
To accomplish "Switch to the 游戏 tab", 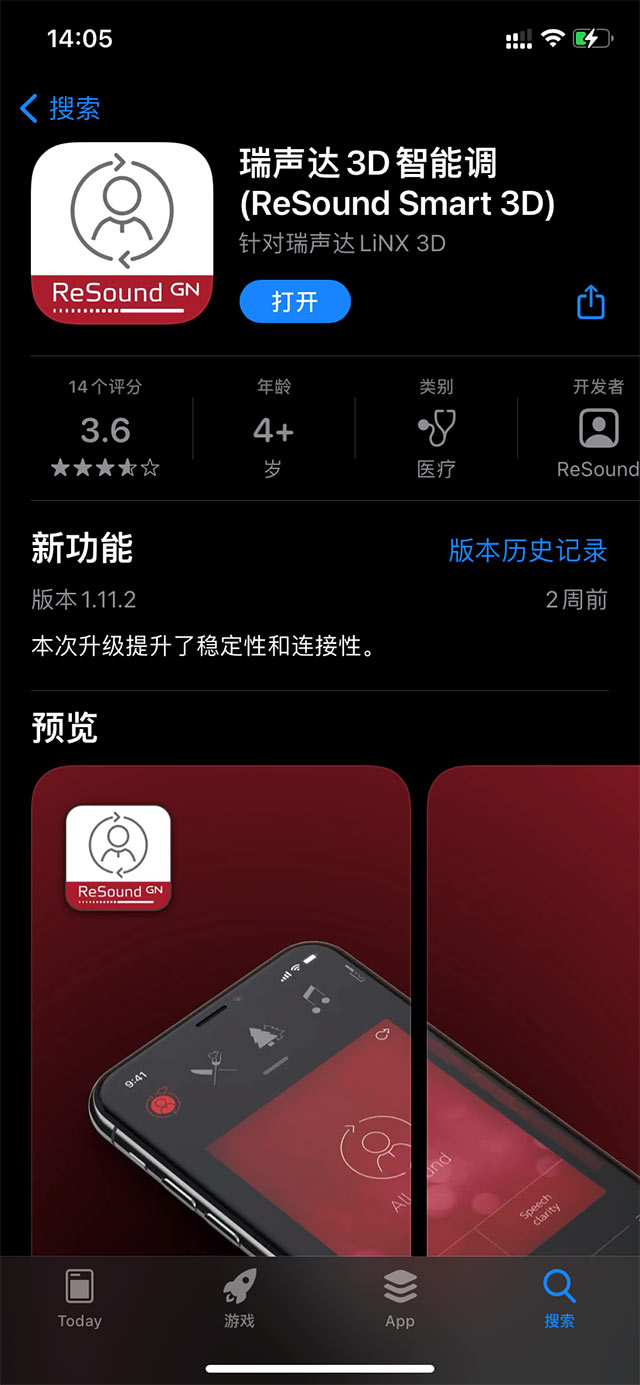I will click(240, 1299).
